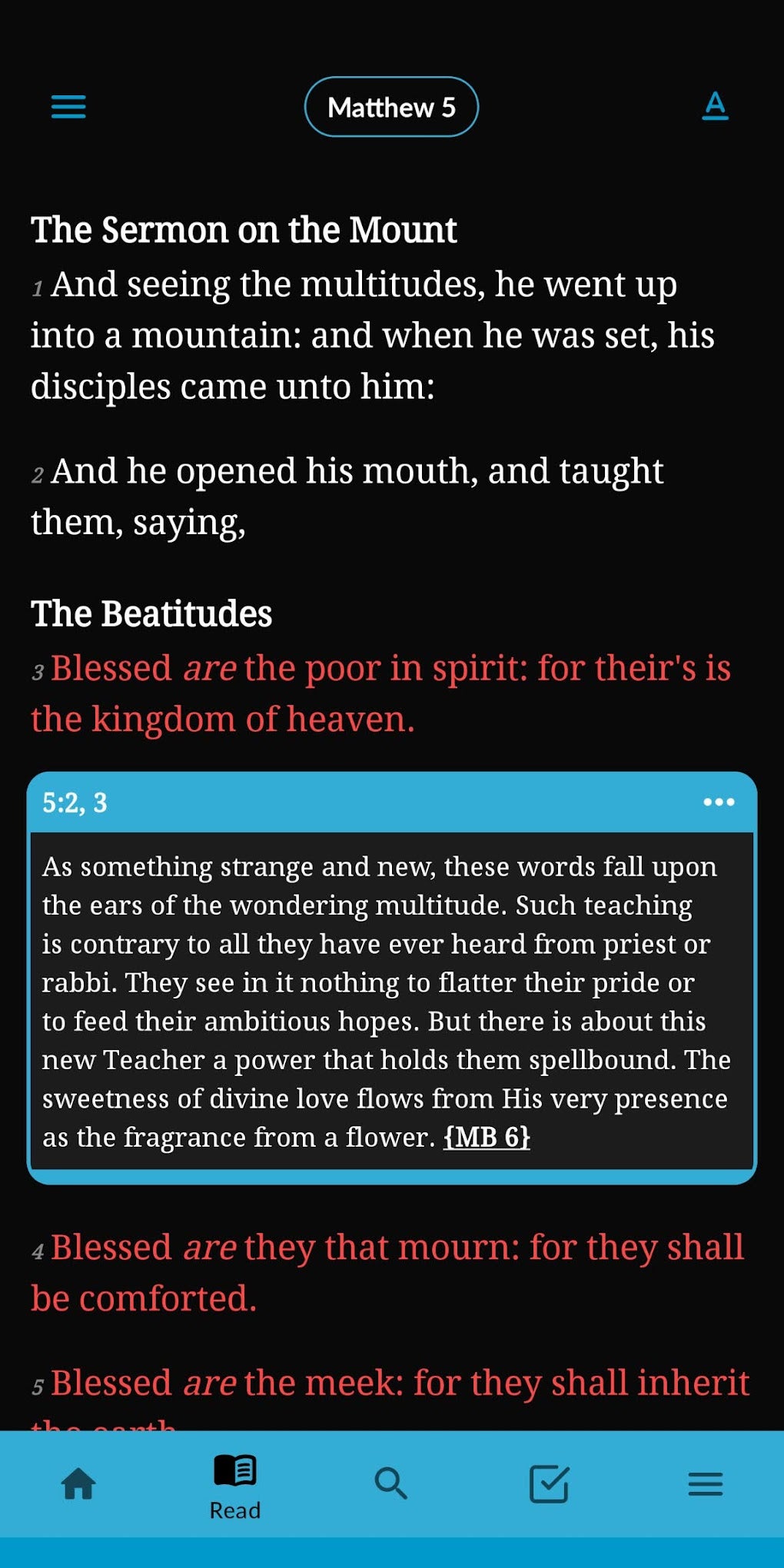
Task: Open the ellipsis menu on the blue card
Action: coord(717,802)
